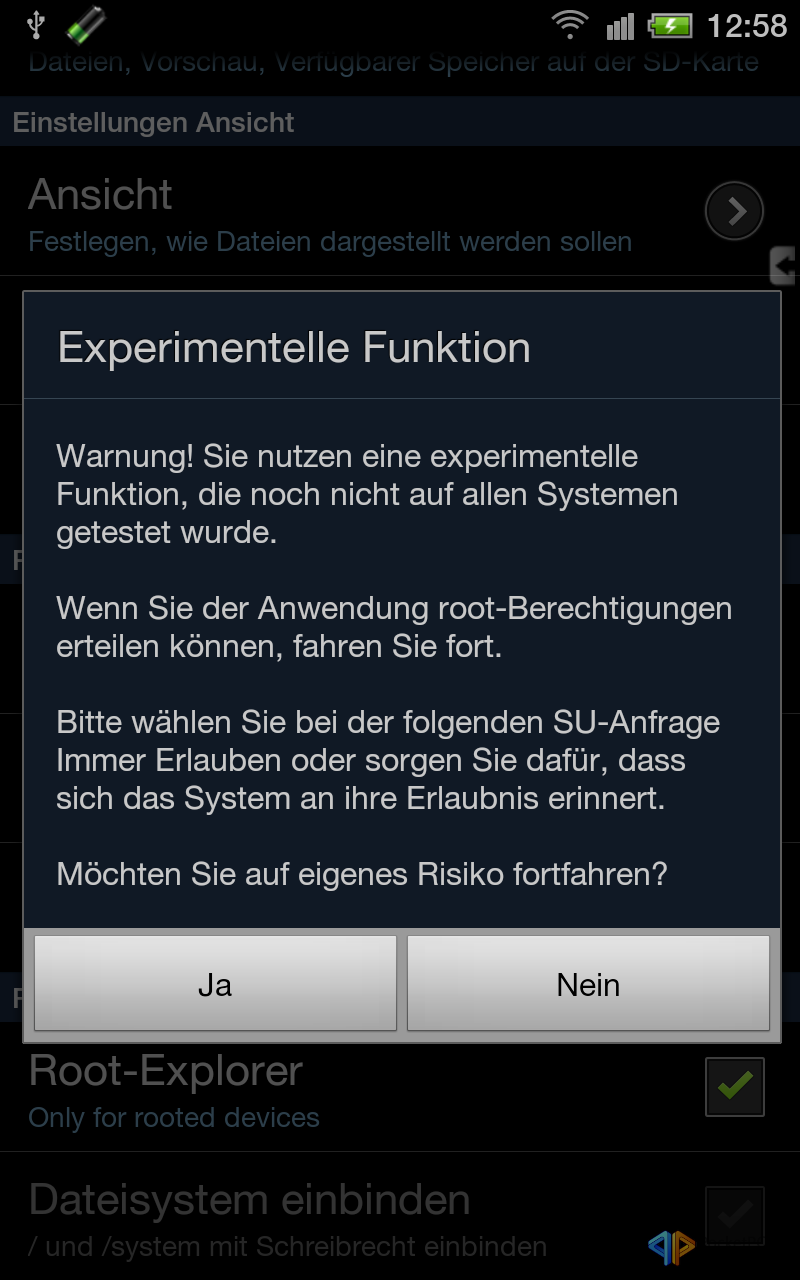The height and width of the screenshot is (1280, 800).
Task: Decline by tapping Nein
Action: point(588,984)
